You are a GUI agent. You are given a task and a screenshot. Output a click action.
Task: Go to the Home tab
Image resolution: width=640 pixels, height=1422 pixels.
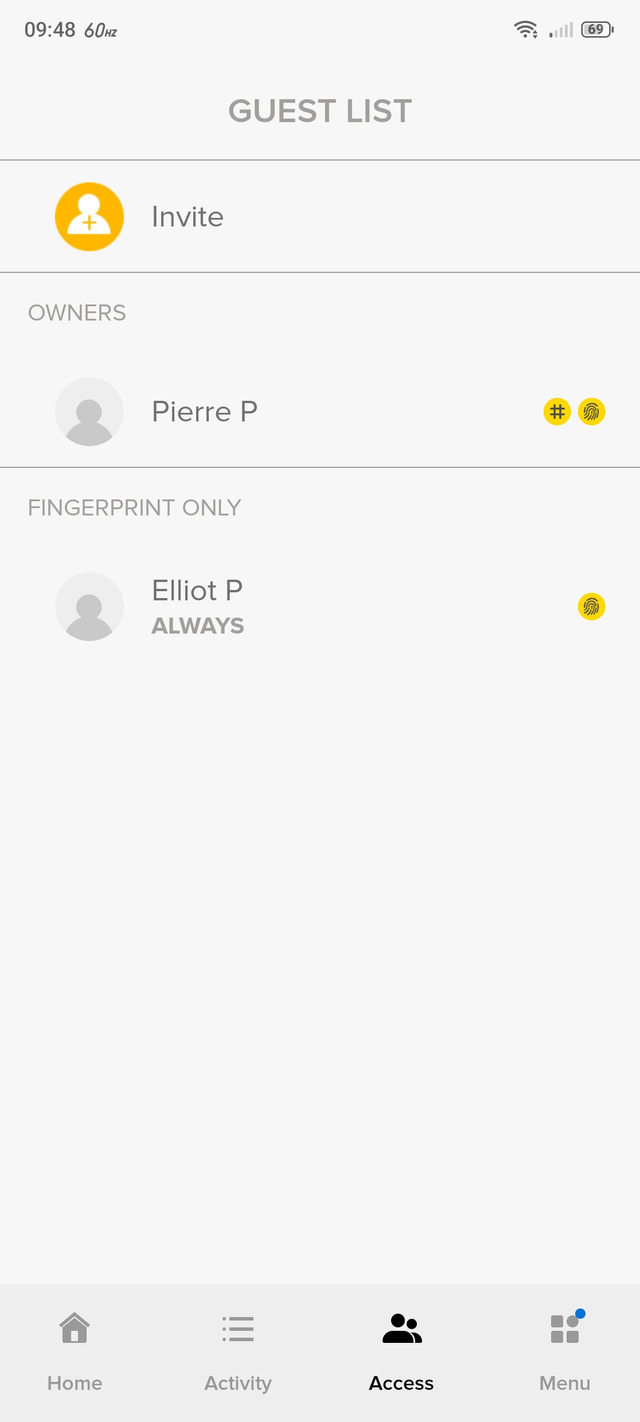point(75,1351)
